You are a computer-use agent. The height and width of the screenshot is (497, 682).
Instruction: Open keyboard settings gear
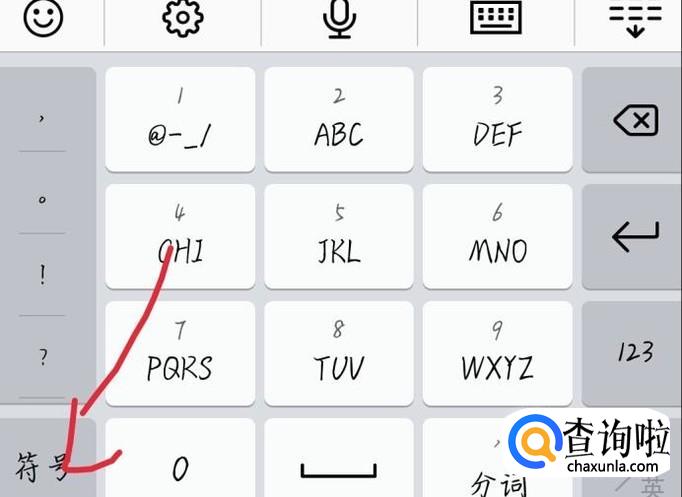[183, 18]
